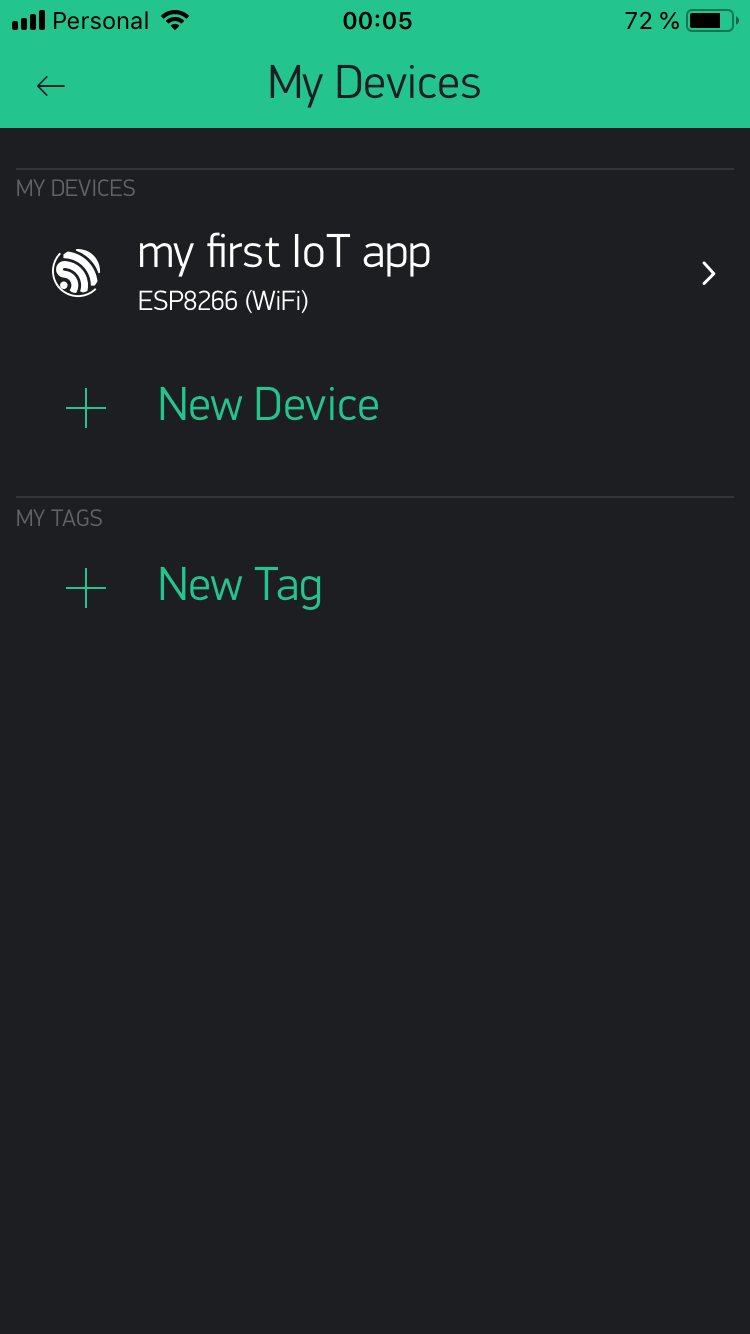This screenshot has width=750, height=1334.
Task: Create a New Tag
Action: (x=239, y=585)
